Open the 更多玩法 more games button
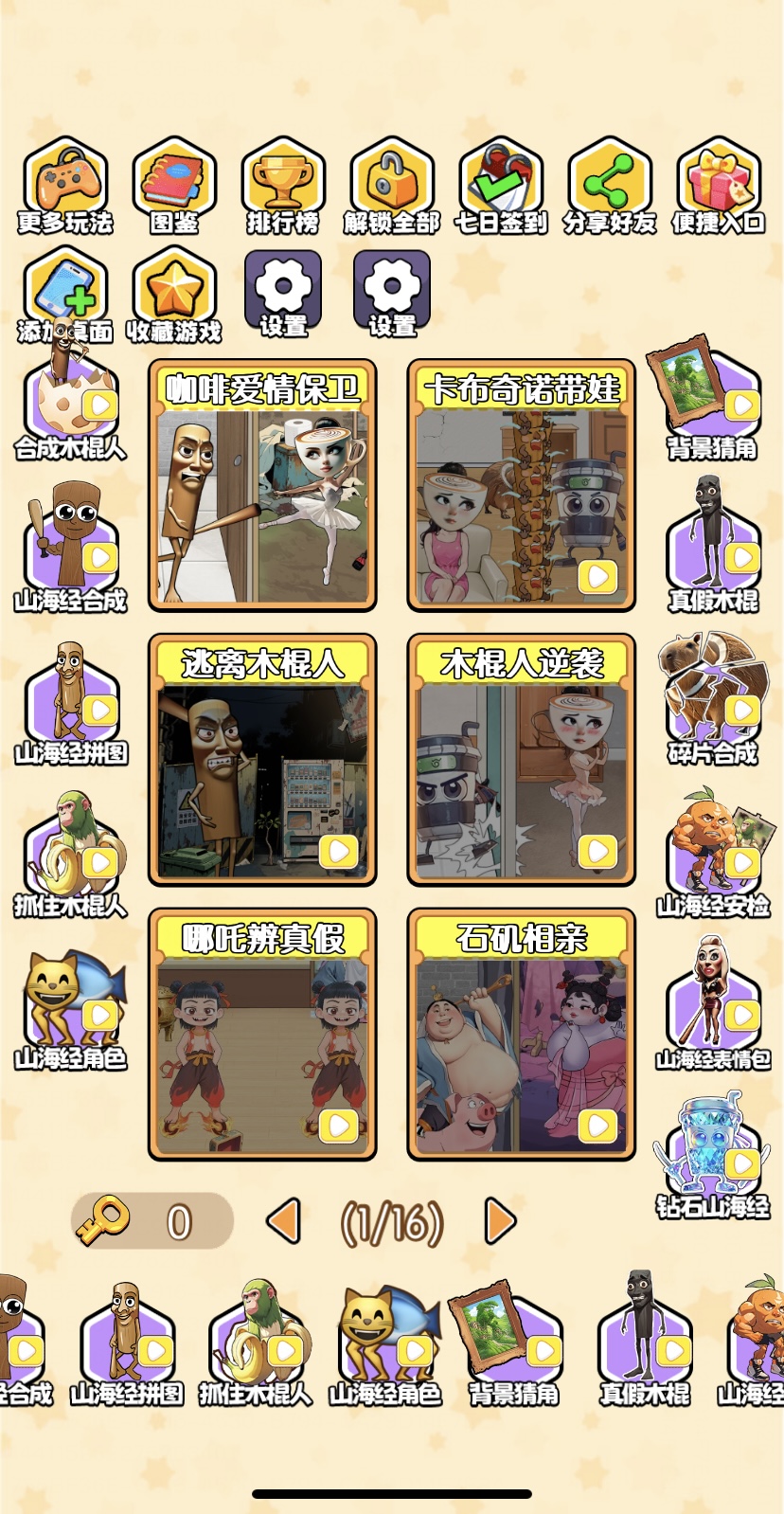Image resolution: width=784 pixels, height=1514 pixels. coord(65,186)
